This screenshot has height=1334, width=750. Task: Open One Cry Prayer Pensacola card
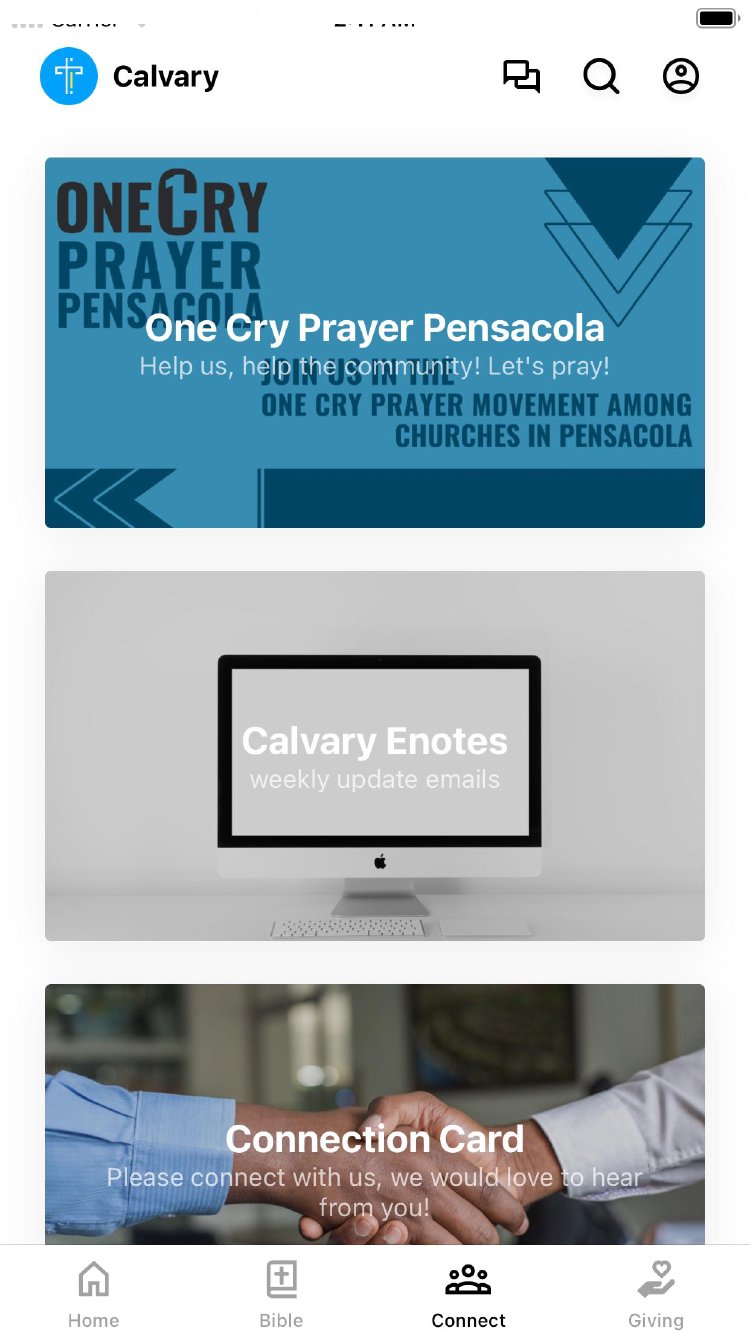375,342
